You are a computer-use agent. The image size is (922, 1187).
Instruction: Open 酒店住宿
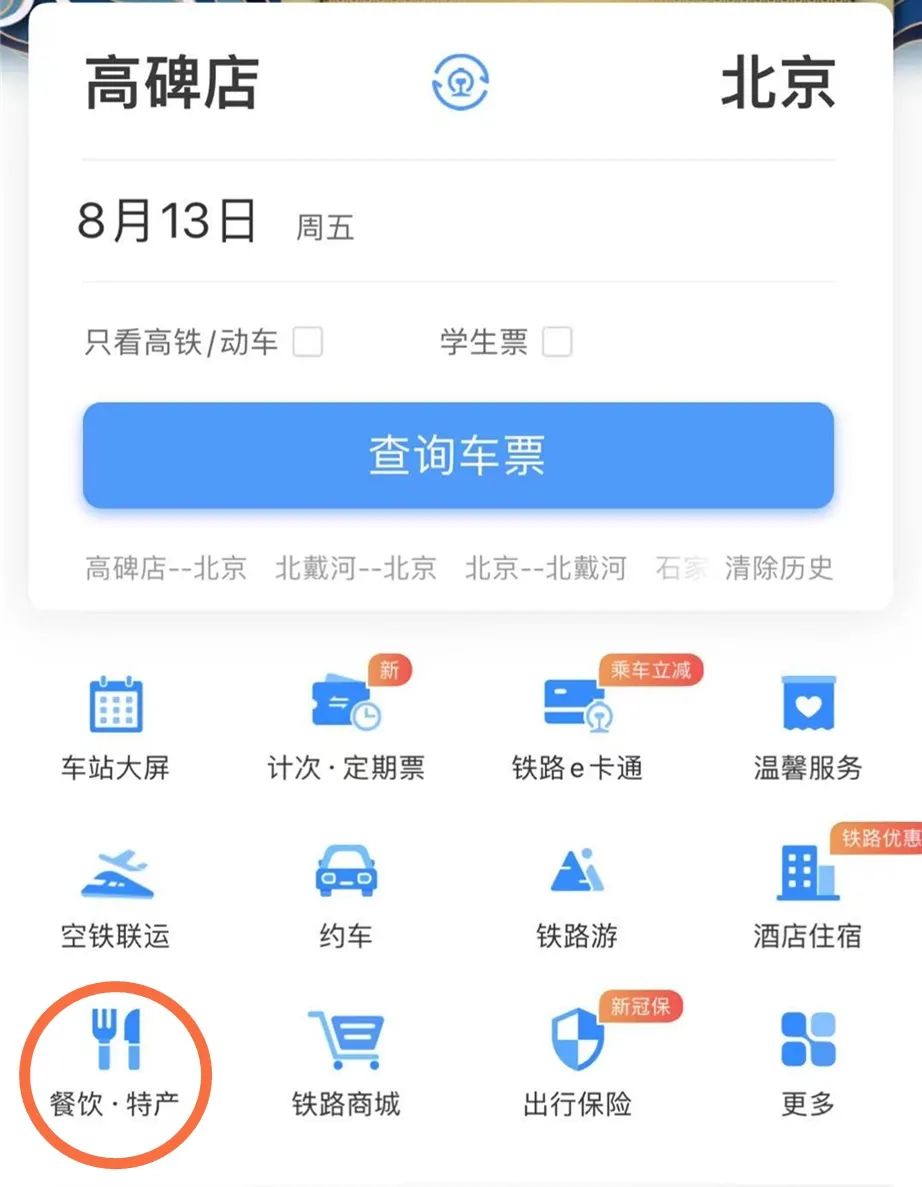click(x=808, y=895)
